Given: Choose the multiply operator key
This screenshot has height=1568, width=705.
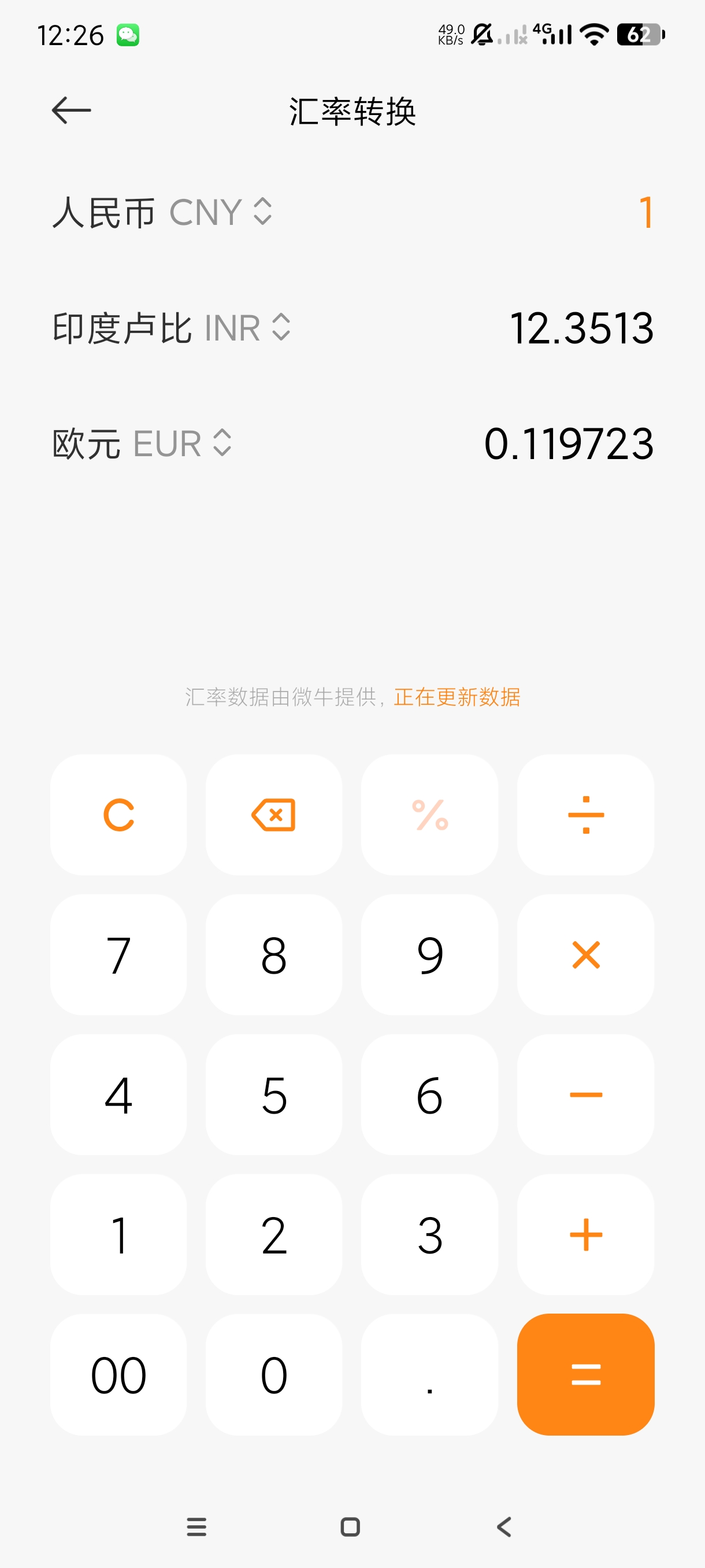Looking at the screenshot, I should (585, 955).
